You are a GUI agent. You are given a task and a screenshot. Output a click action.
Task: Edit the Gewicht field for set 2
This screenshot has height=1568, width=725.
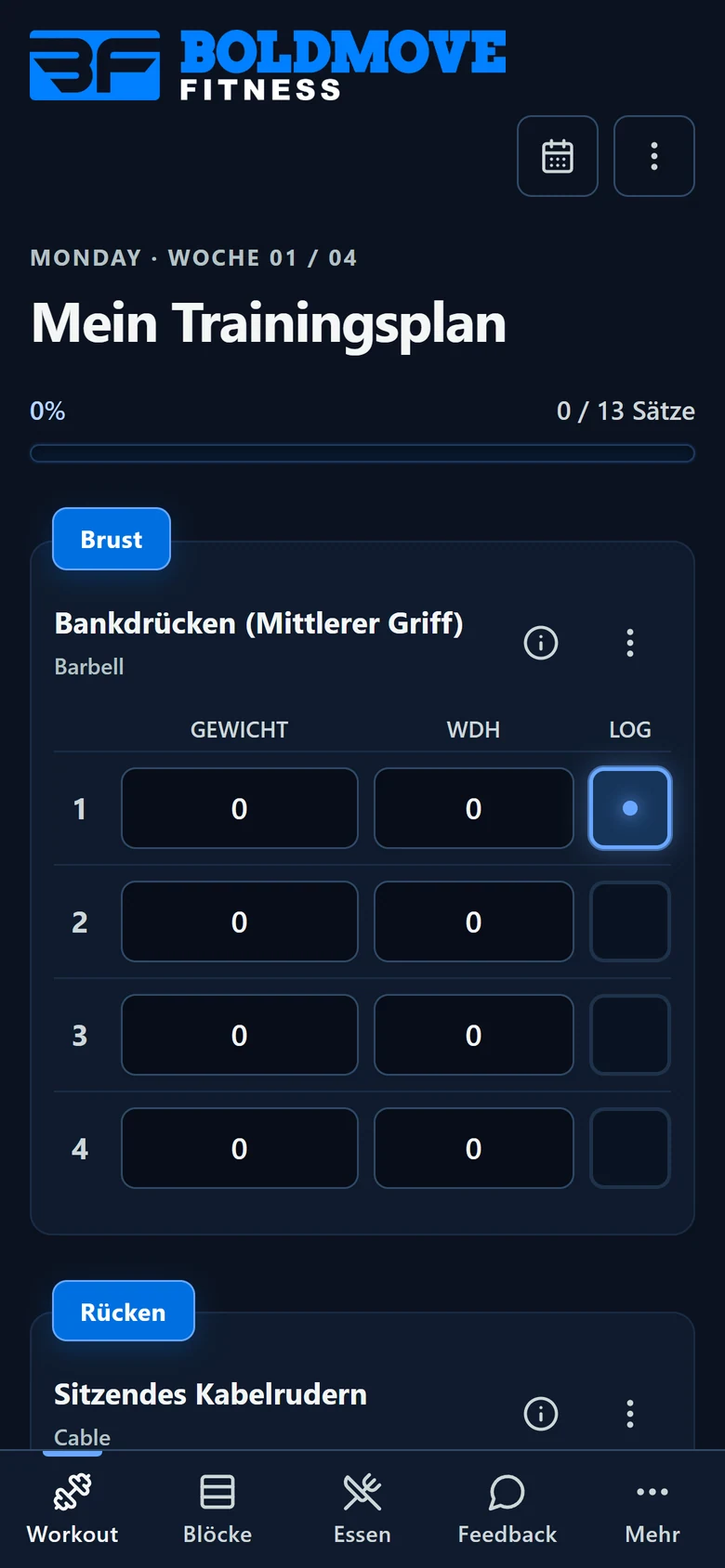[x=240, y=921]
